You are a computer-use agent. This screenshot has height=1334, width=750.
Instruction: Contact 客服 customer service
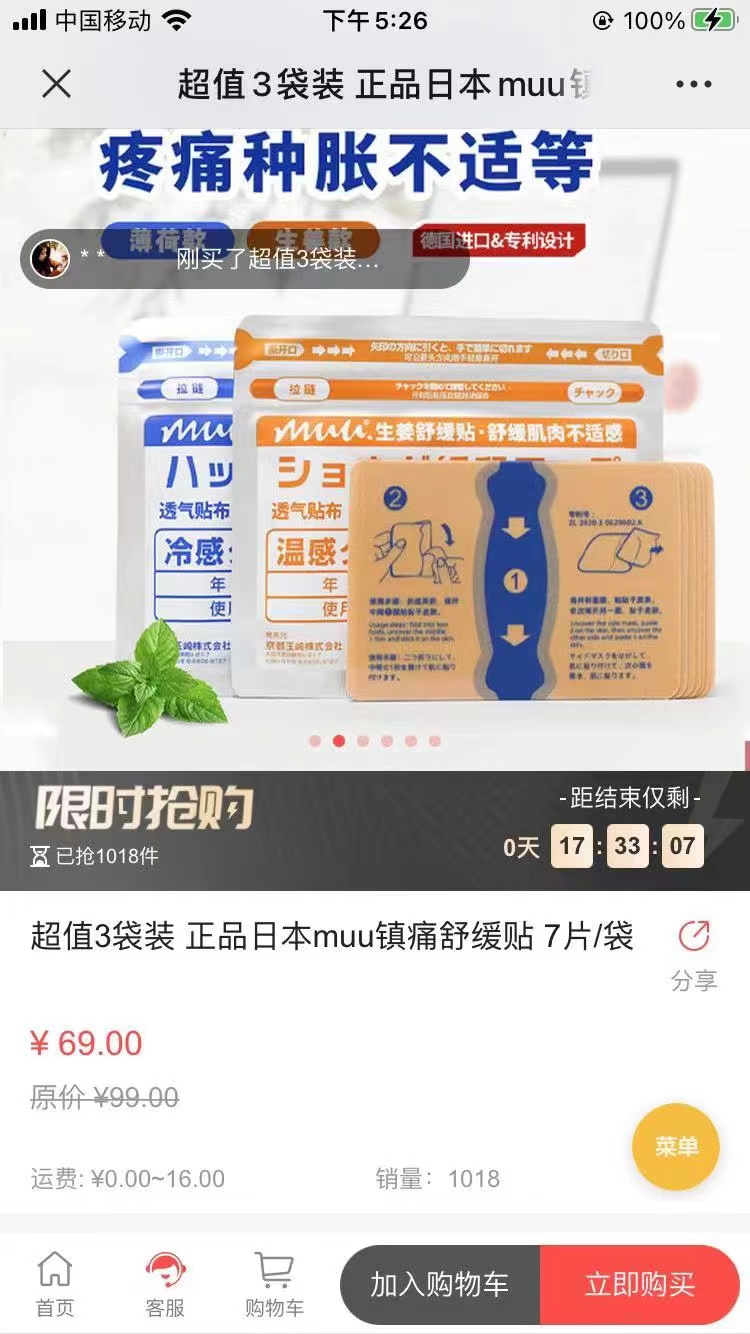click(165, 1284)
